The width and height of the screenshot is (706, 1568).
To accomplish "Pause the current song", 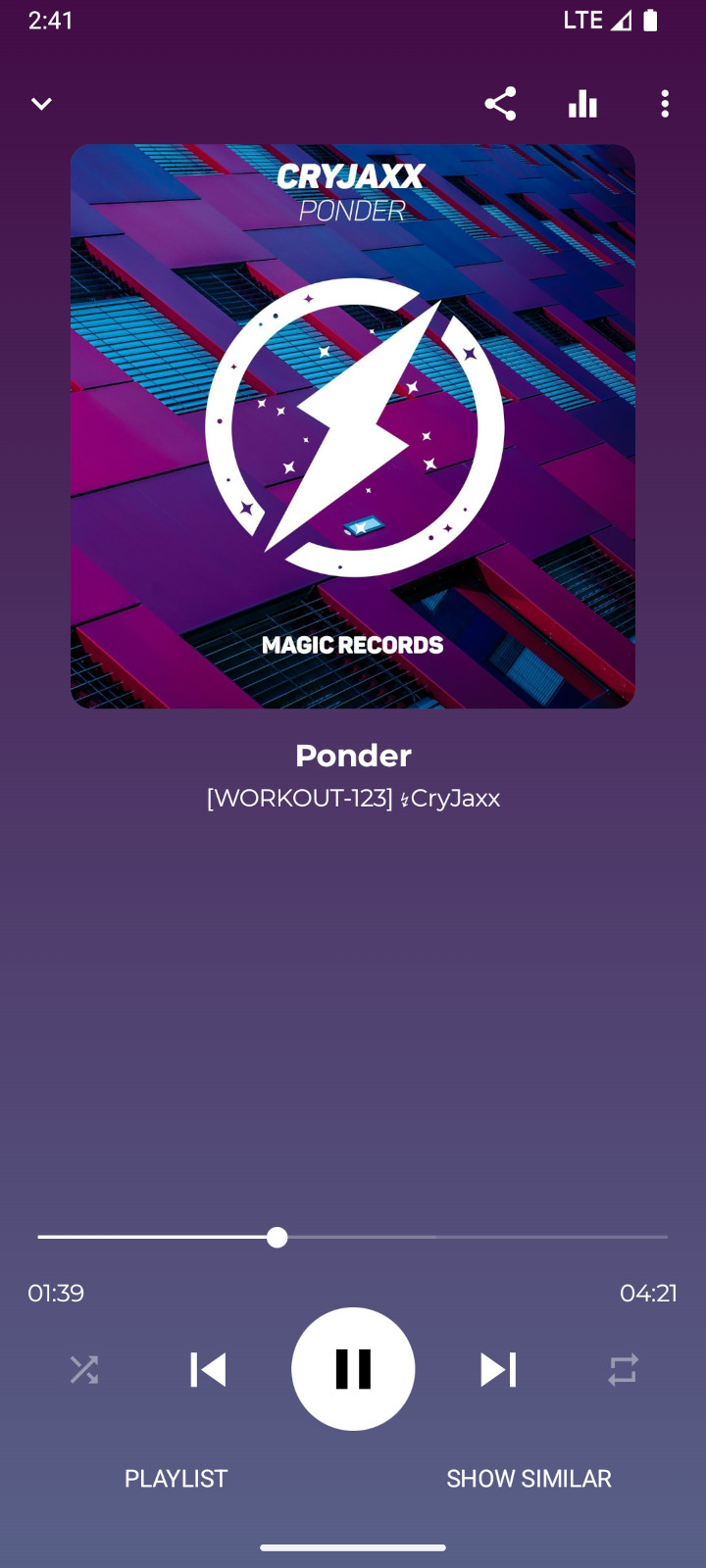I will click(353, 1369).
